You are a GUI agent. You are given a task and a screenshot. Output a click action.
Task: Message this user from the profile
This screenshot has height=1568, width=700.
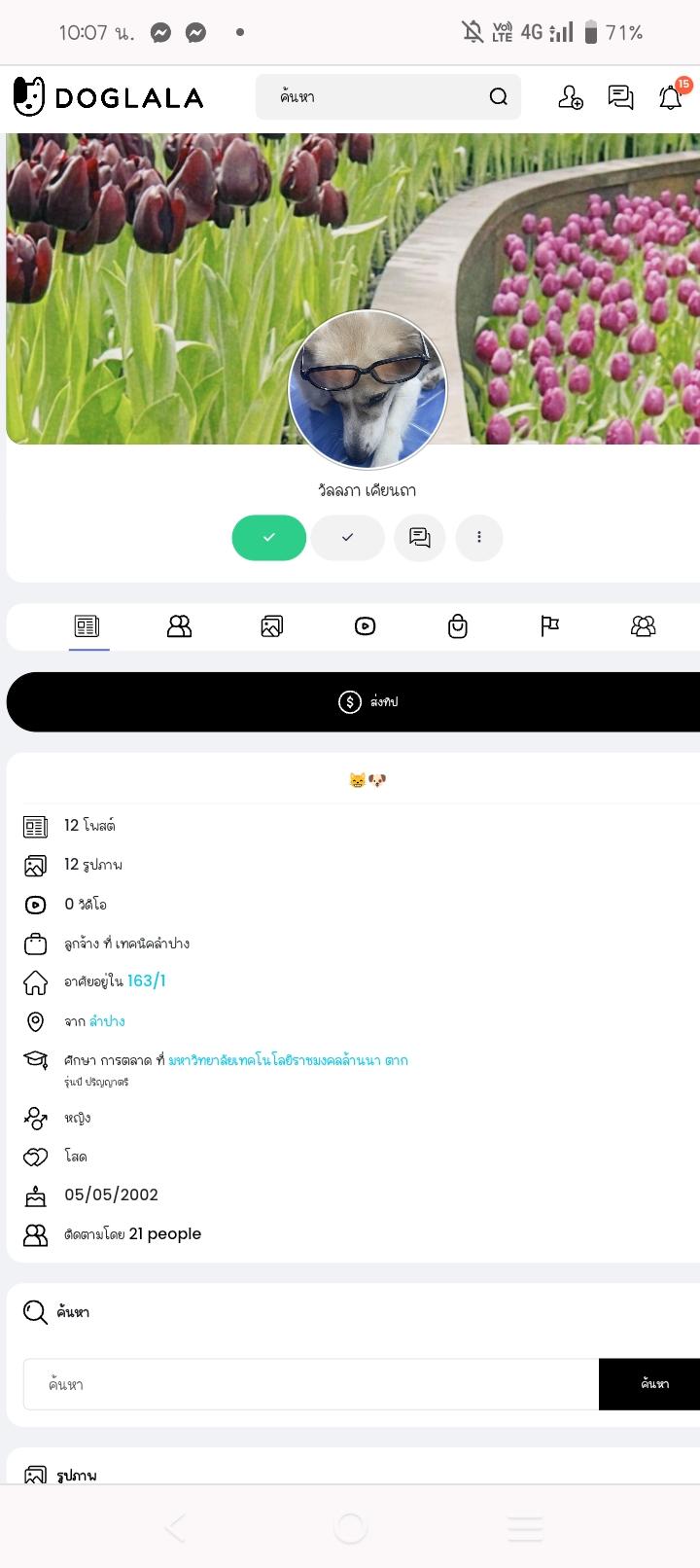(x=420, y=537)
